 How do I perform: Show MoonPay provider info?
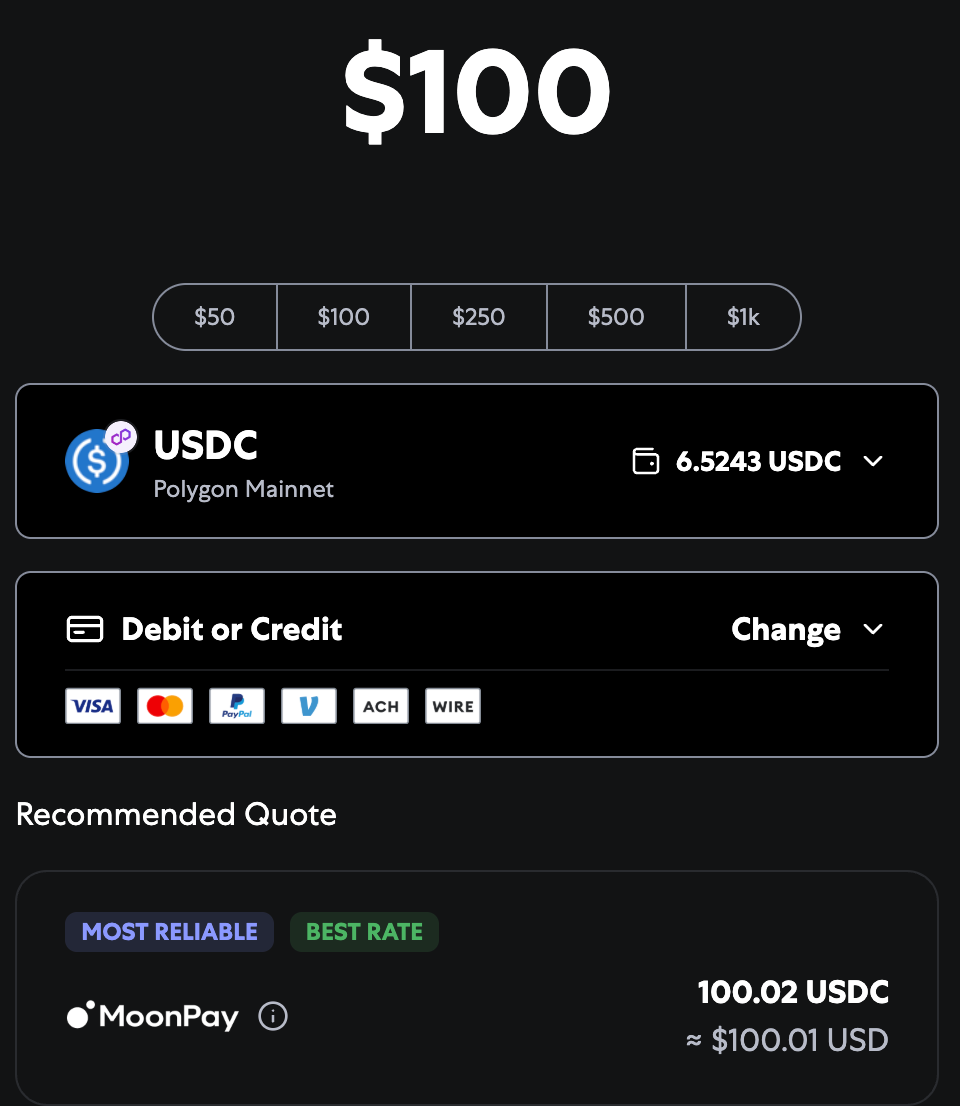coord(273,1017)
